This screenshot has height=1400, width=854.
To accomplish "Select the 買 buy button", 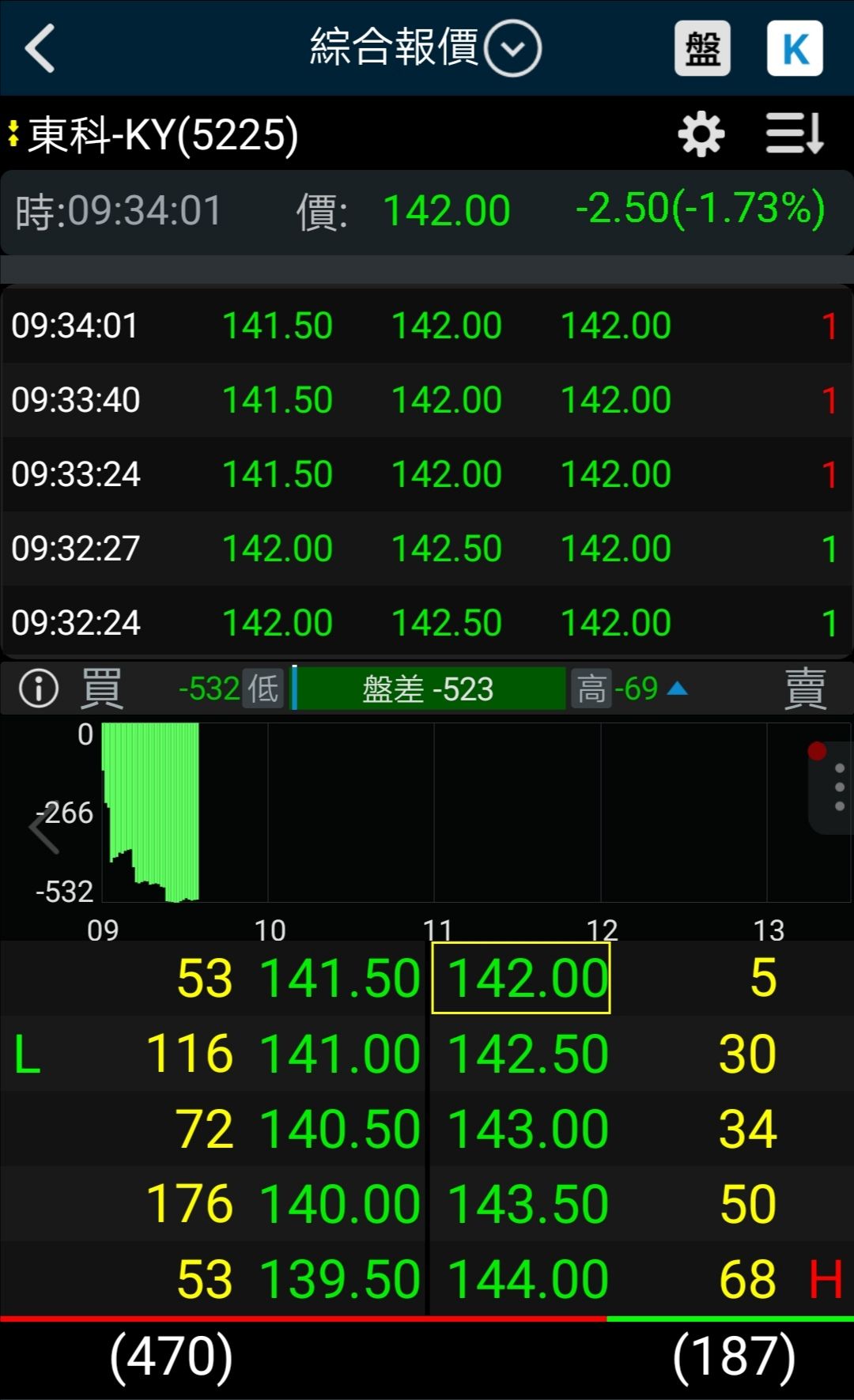I will 102,689.
